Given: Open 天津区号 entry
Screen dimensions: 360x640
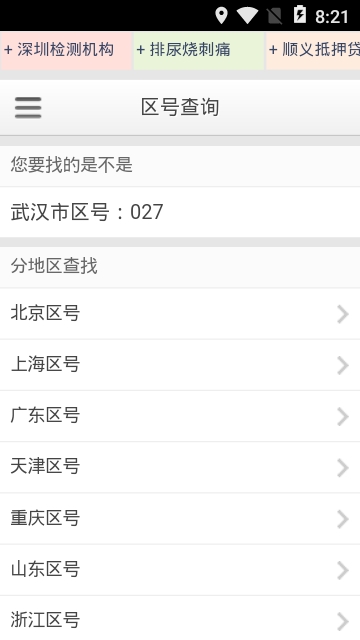Looking at the screenshot, I should 180,467.
